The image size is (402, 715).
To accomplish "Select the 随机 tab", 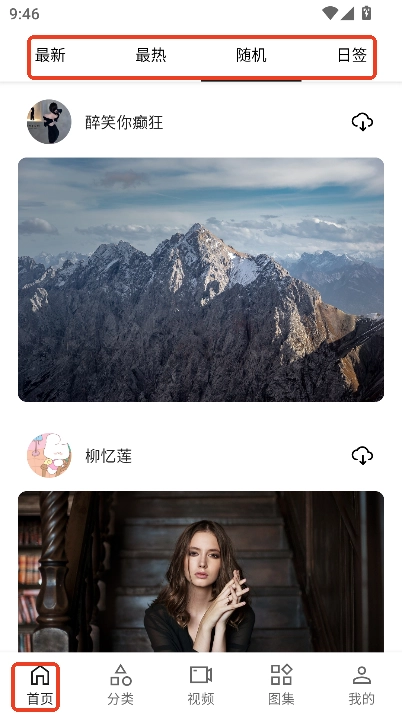I will point(251,55).
